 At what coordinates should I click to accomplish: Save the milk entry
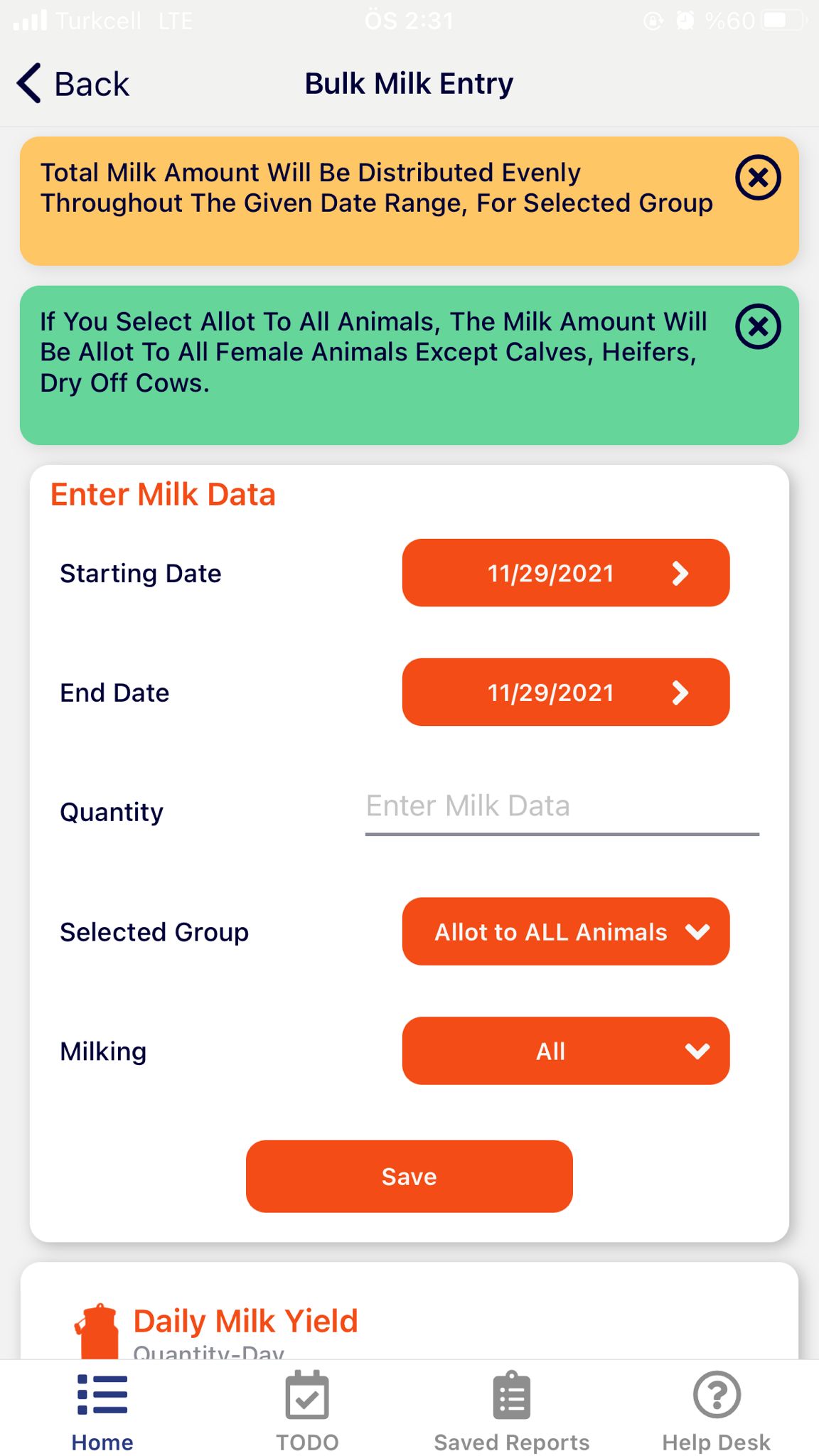(x=409, y=1177)
